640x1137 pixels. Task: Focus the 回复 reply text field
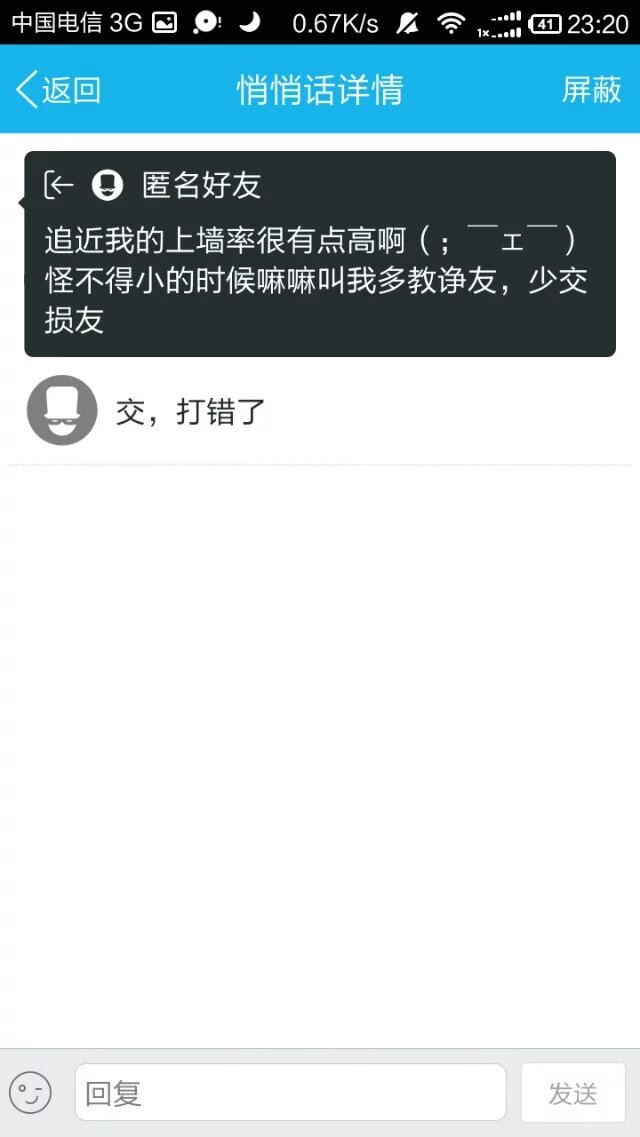click(290, 1093)
